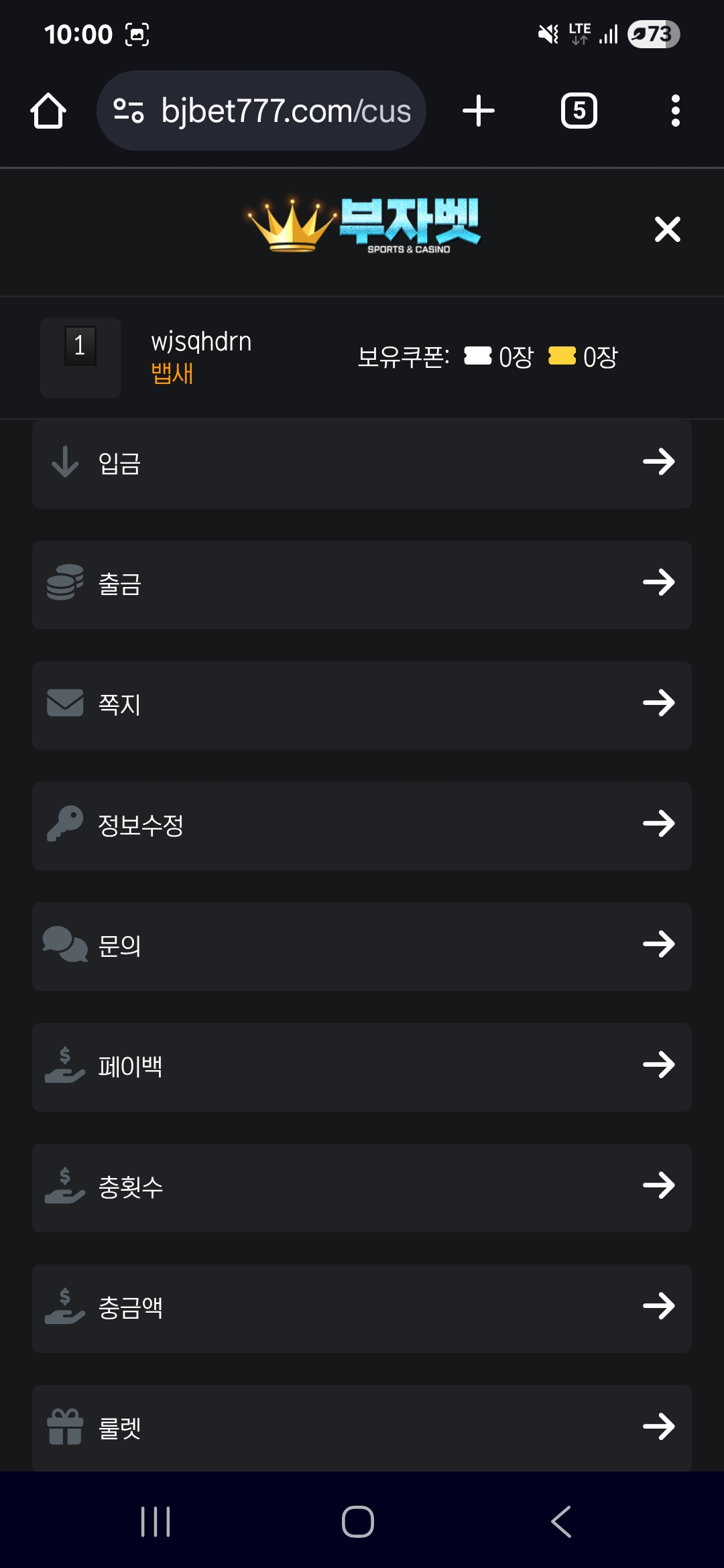Viewport: 724px width, 1568px height.
Task: Open the 룰렛 roulette row
Action: (x=362, y=1428)
